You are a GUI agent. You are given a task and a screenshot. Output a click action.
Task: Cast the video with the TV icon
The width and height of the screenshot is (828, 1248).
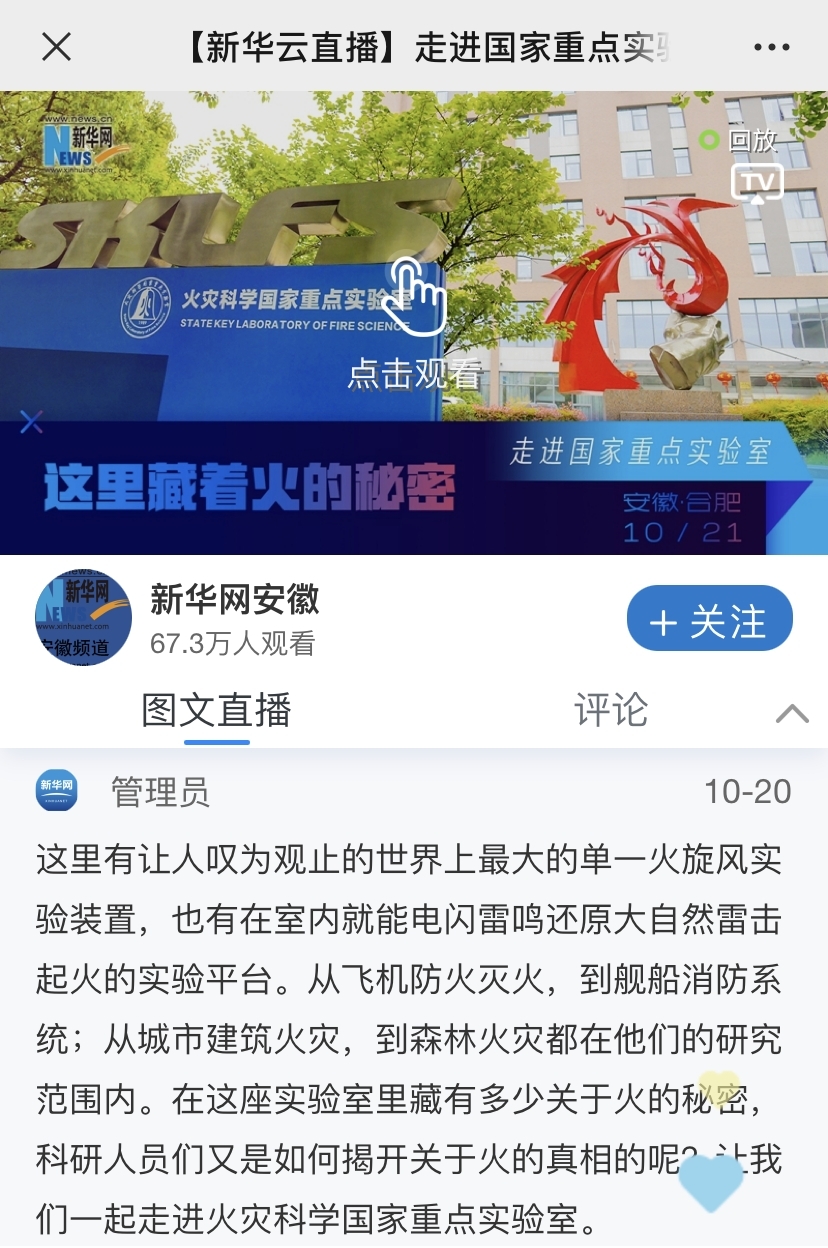(757, 182)
